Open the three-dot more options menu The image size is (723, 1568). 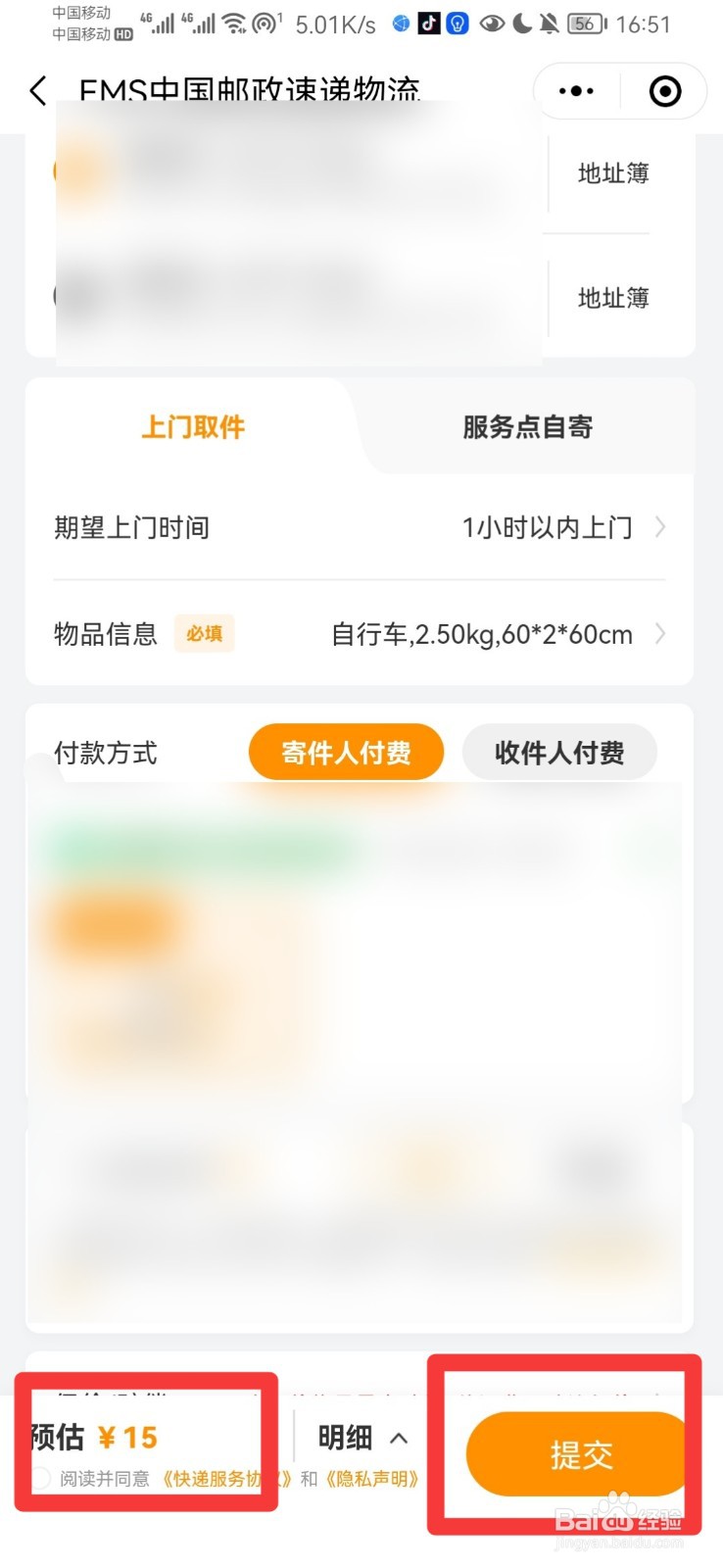[x=575, y=90]
